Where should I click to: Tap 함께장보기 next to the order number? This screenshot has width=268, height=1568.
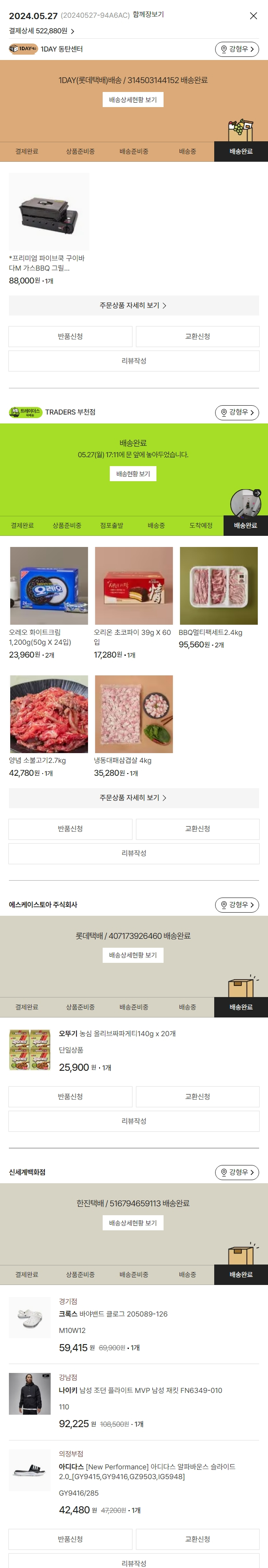click(148, 15)
